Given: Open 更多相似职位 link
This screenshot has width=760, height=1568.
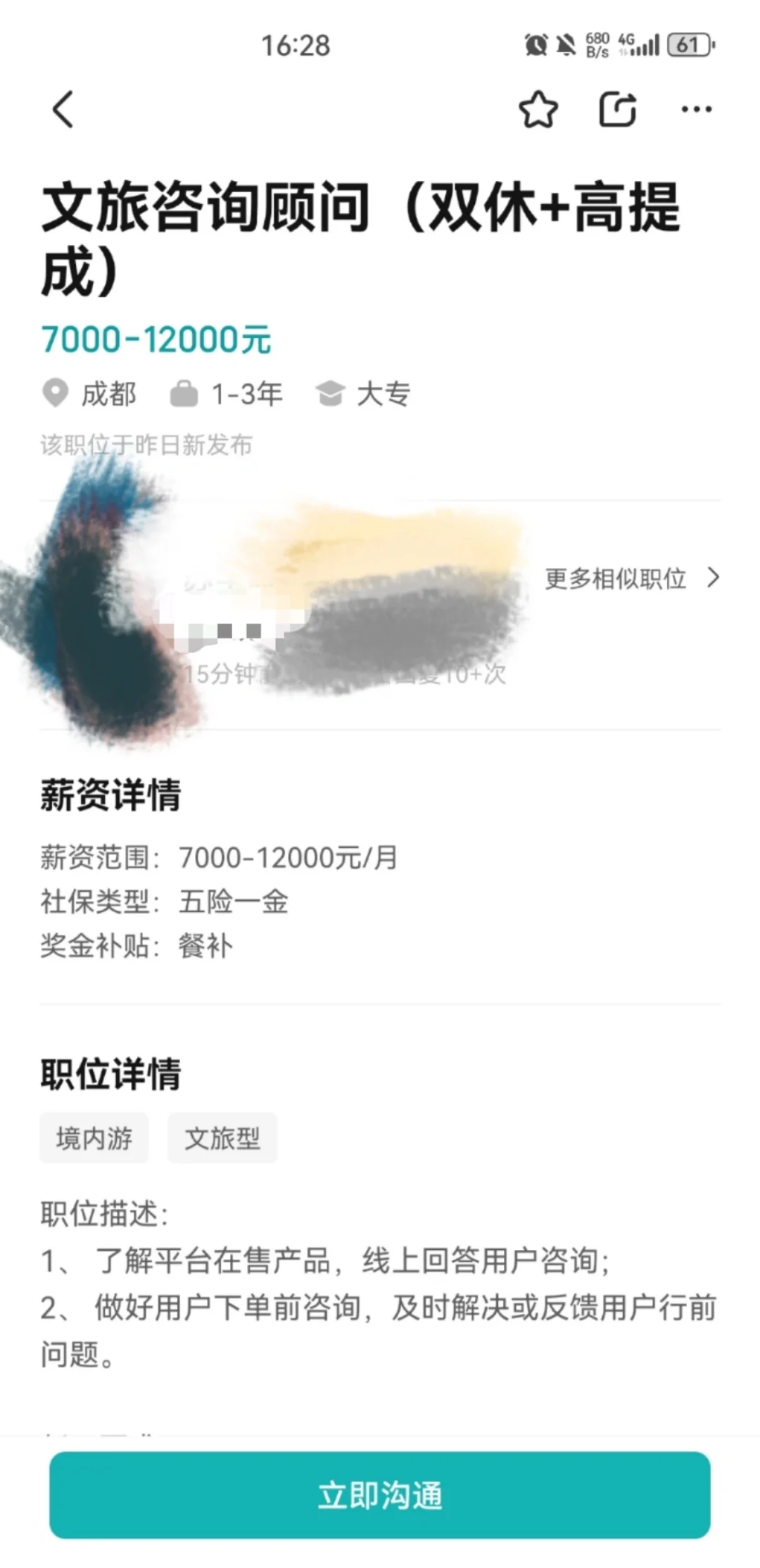Looking at the screenshot, I should (632, 578).
